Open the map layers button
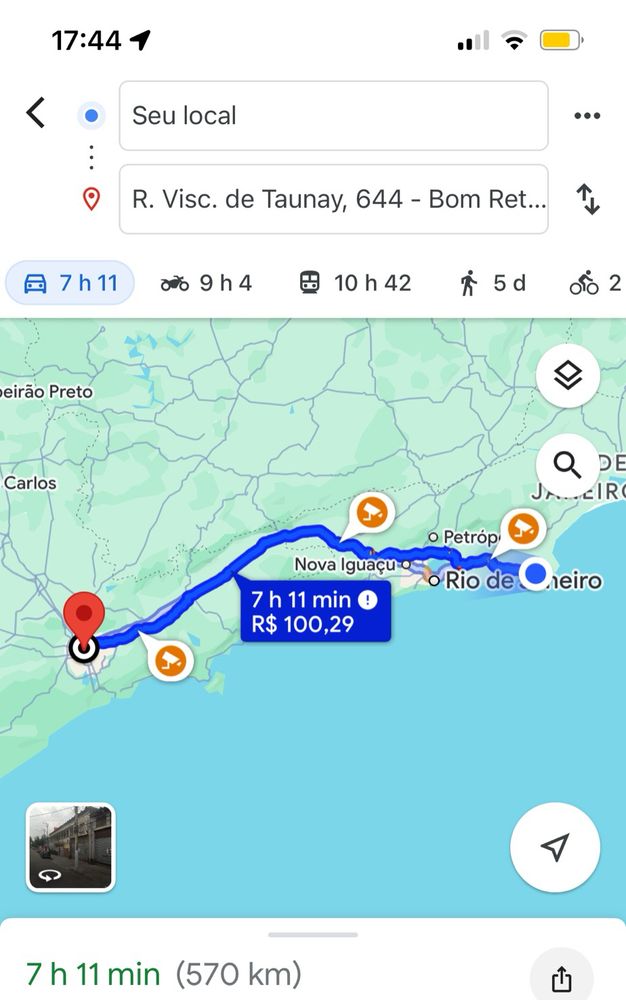This screenshot has width=626, height=1000. click(x=568, y=376)
